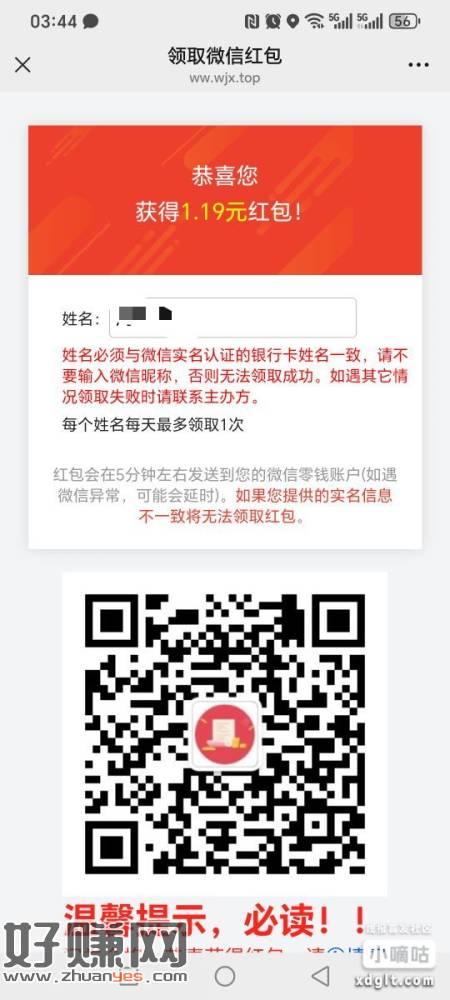
Task: Open the three-dot overflow menu
Action: click(x=418, y=65)
